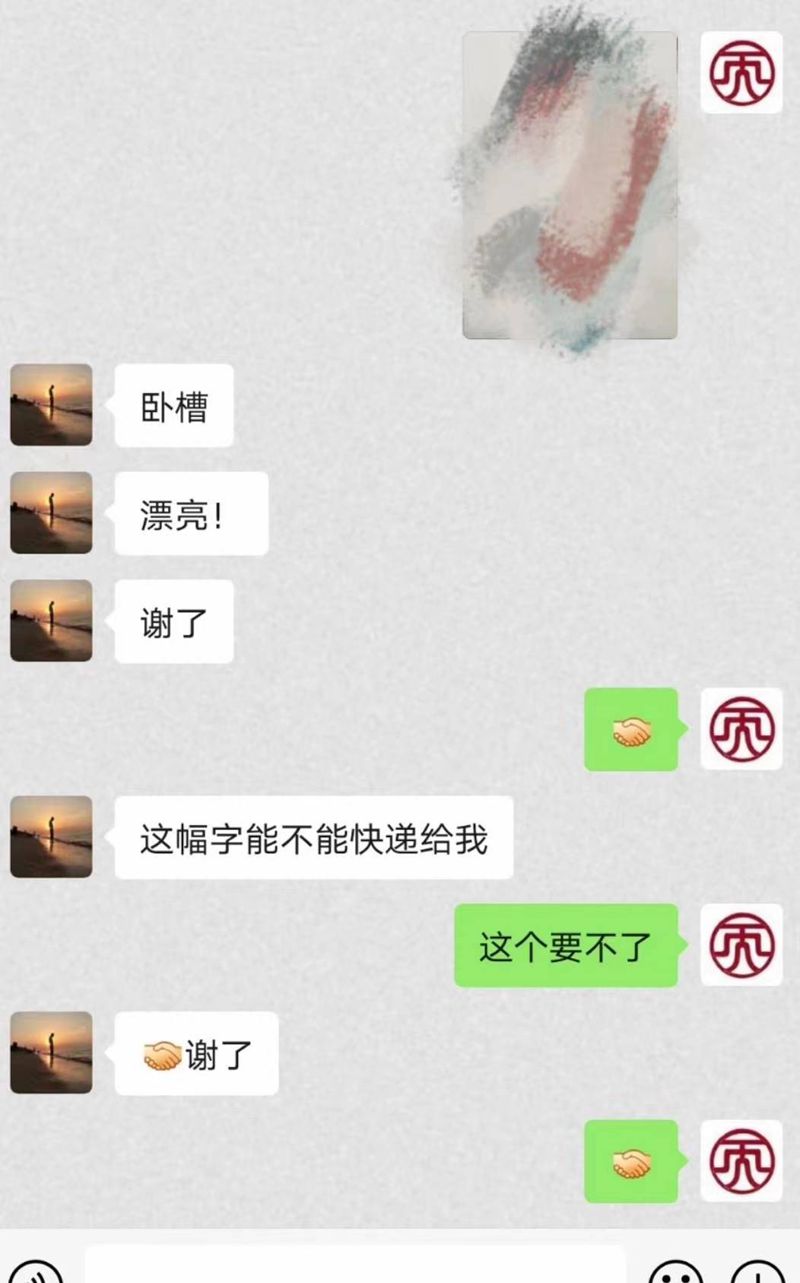Click the contact's sunset avatar beside 卧槽 message
The width and height of the screenshot is (800, 1283).
pos(50,404)
